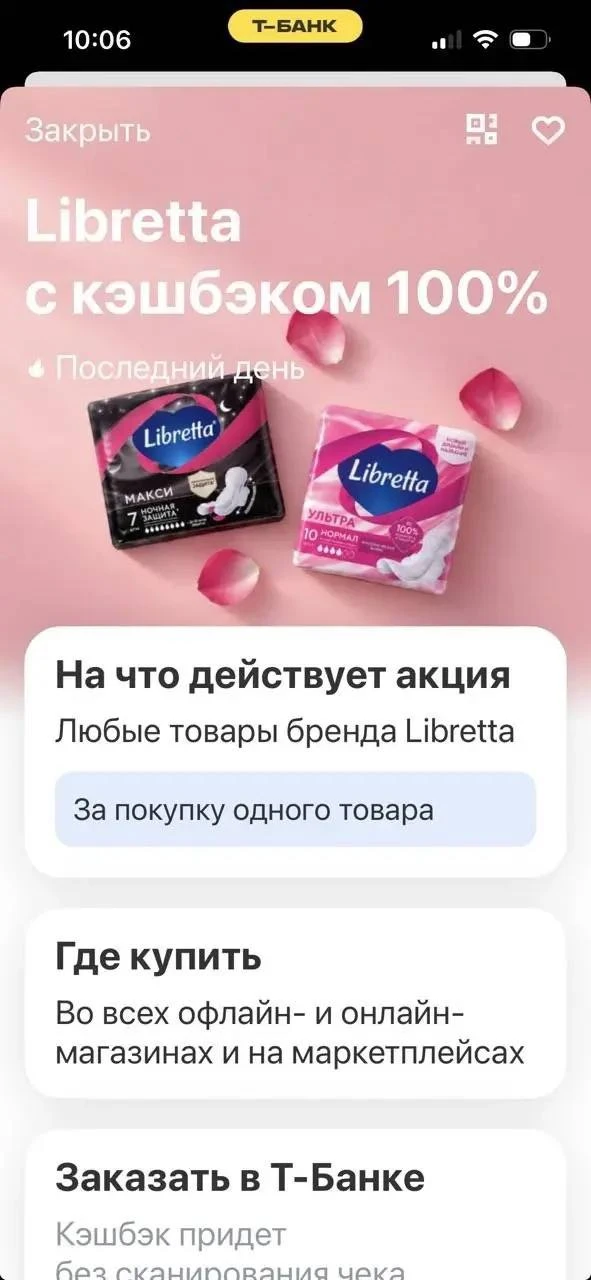Close the Libretta cashback offer
591x1280 pixels.
click(87, 131)
